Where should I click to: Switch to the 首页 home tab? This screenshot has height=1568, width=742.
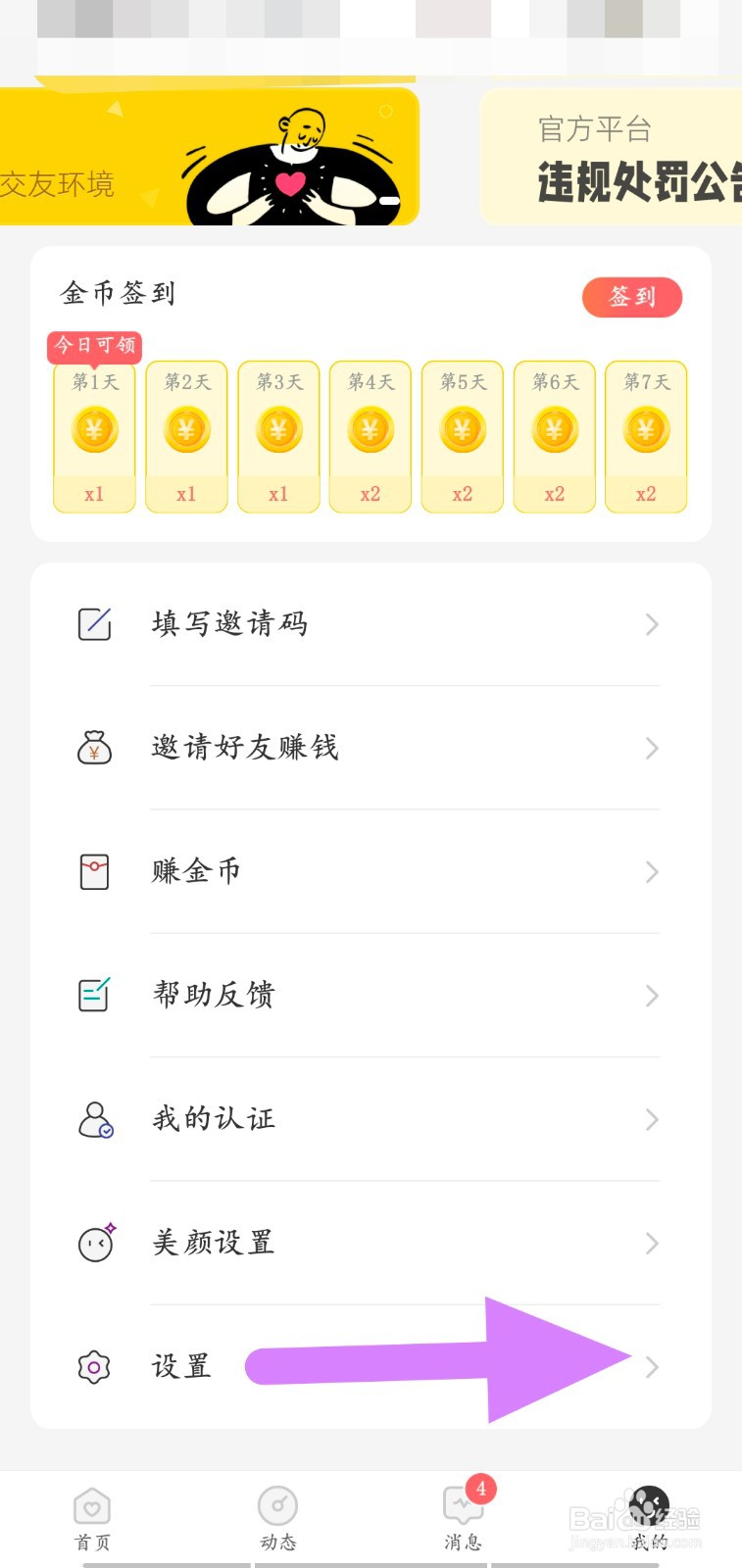pyautogui.click(x=92, y=1519)
